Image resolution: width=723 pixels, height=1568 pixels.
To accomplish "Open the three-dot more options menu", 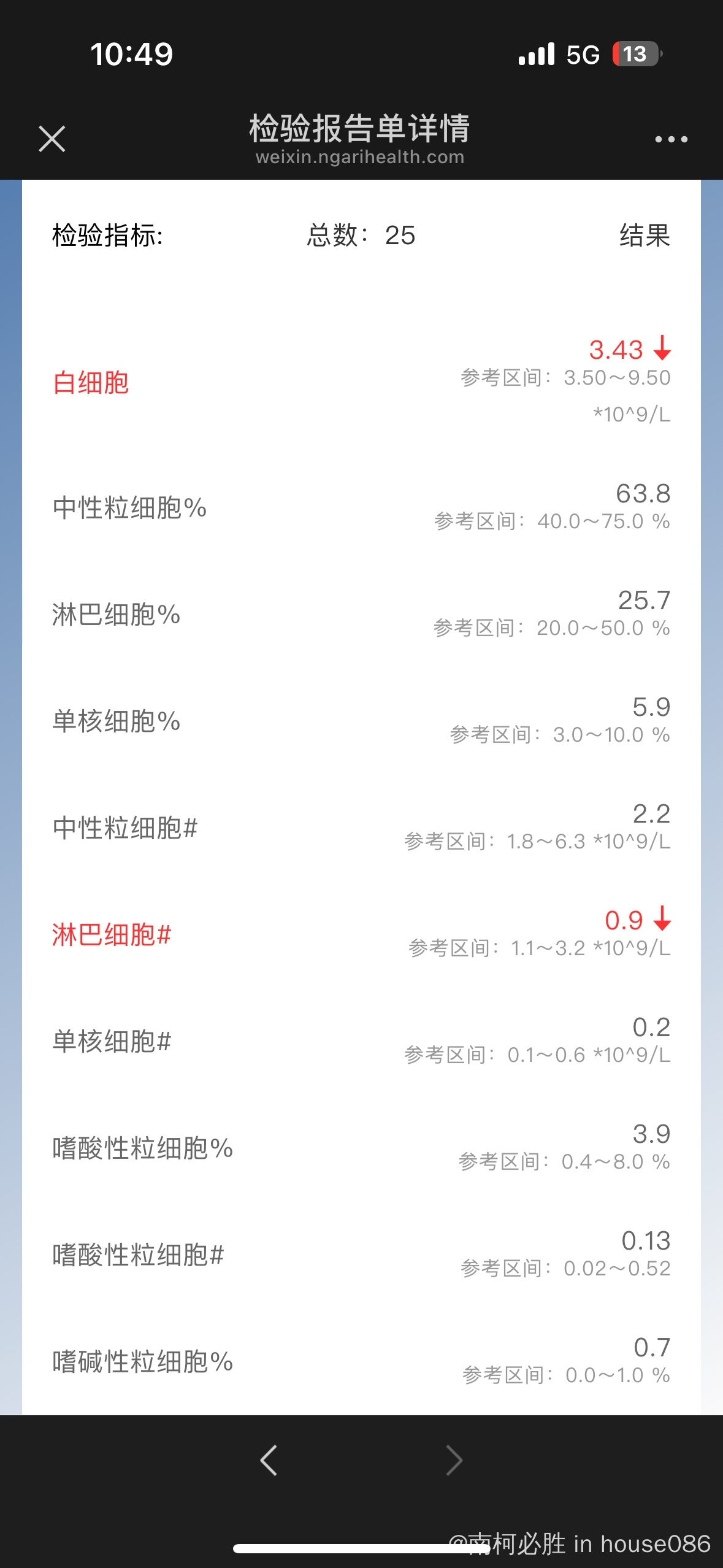I will pos(671,139).
